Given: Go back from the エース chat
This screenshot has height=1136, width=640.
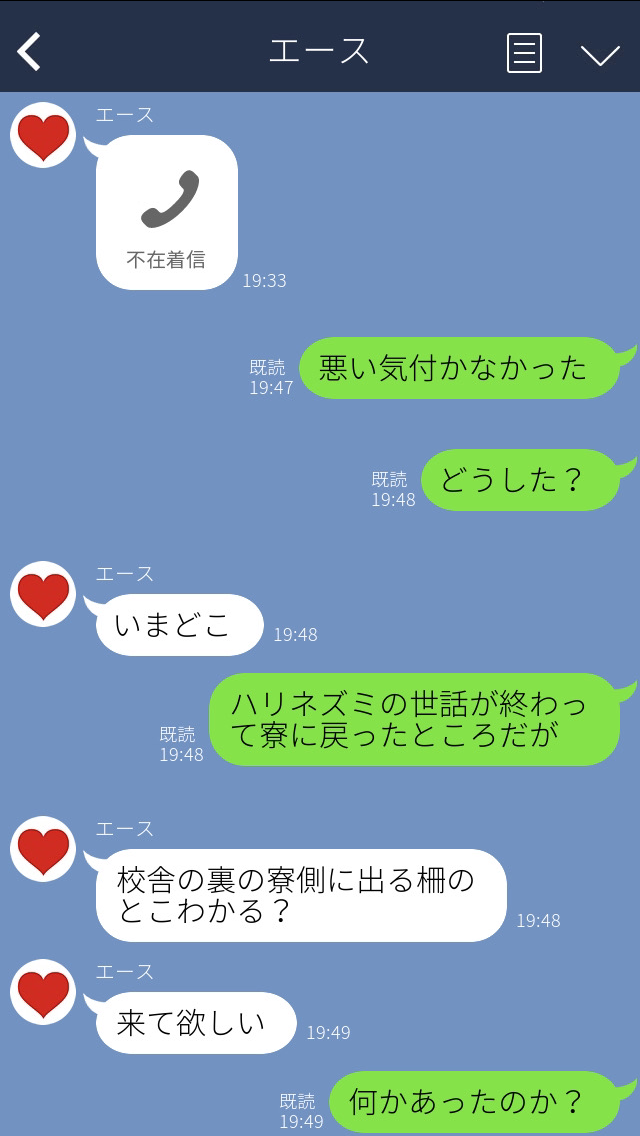Looking at the screenshot, I should pyautogui.click(x=30, y=52).
